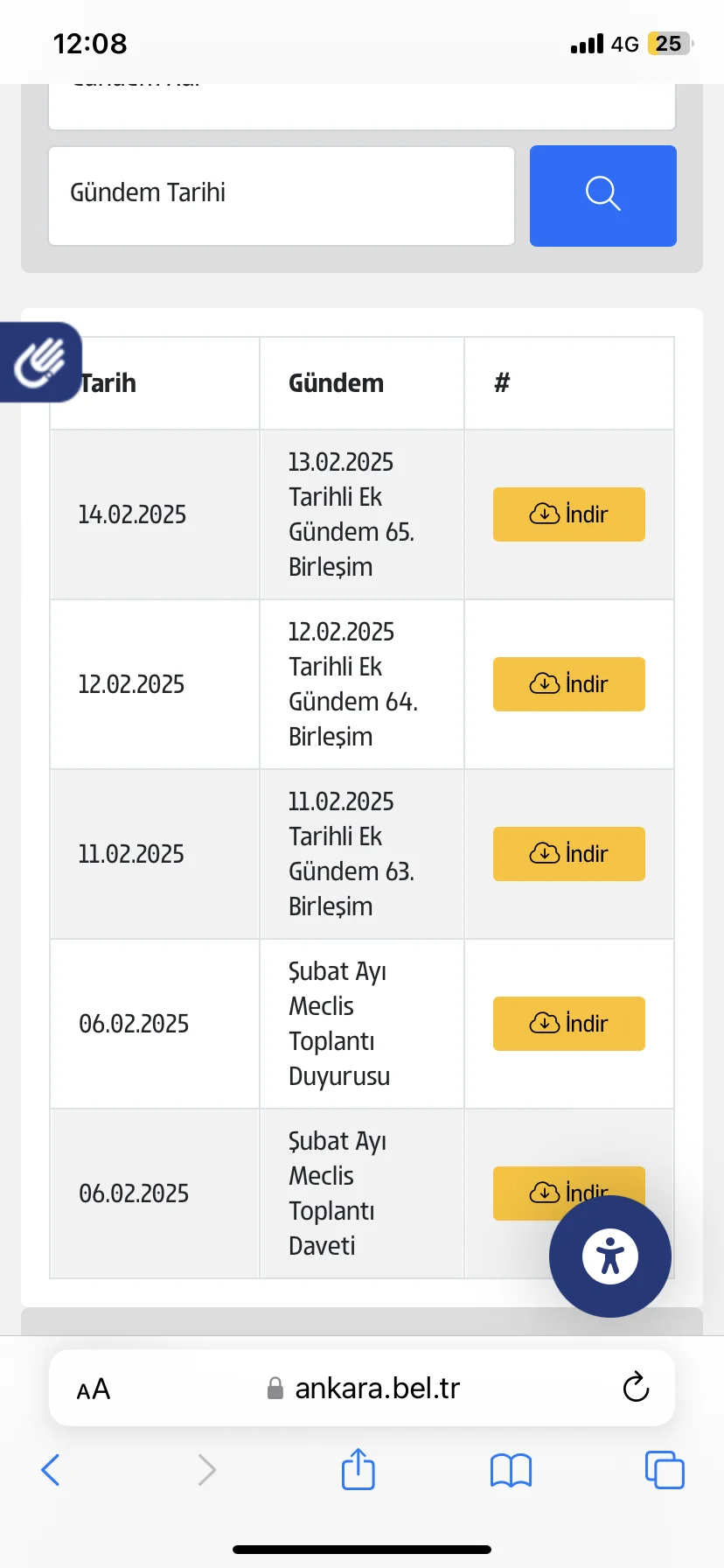Download Şubat Ayı Meclis Toplantı Duyurusu
The height and width of the screenshot is (1568, 724).
point(568,1024)
